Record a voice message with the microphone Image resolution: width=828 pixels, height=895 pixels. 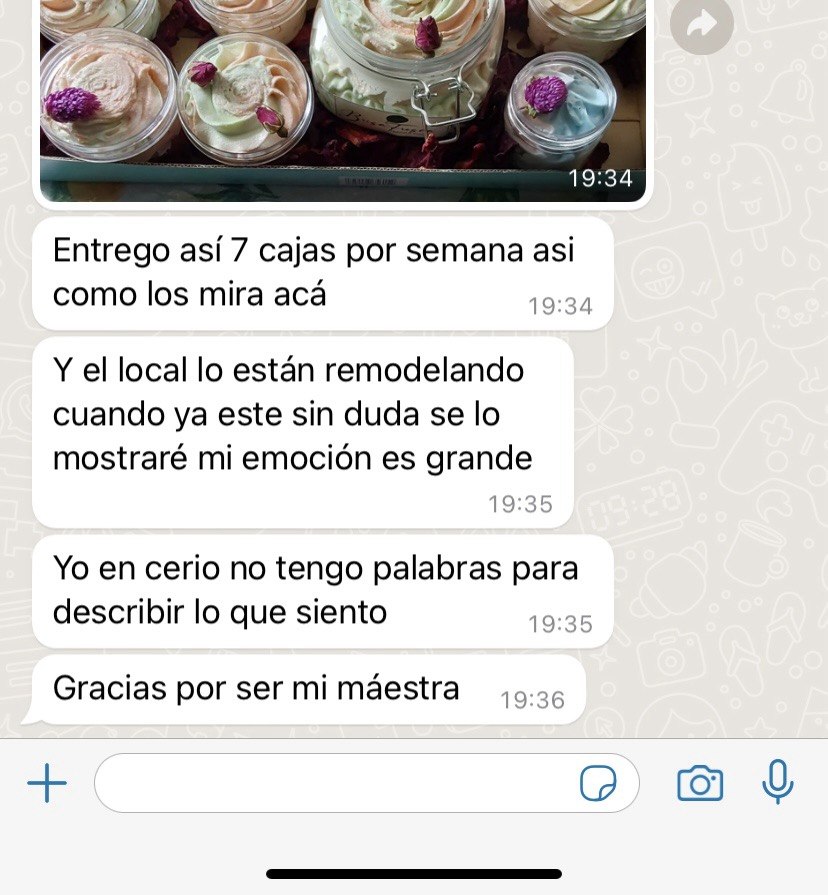click(x=777, y=782)
